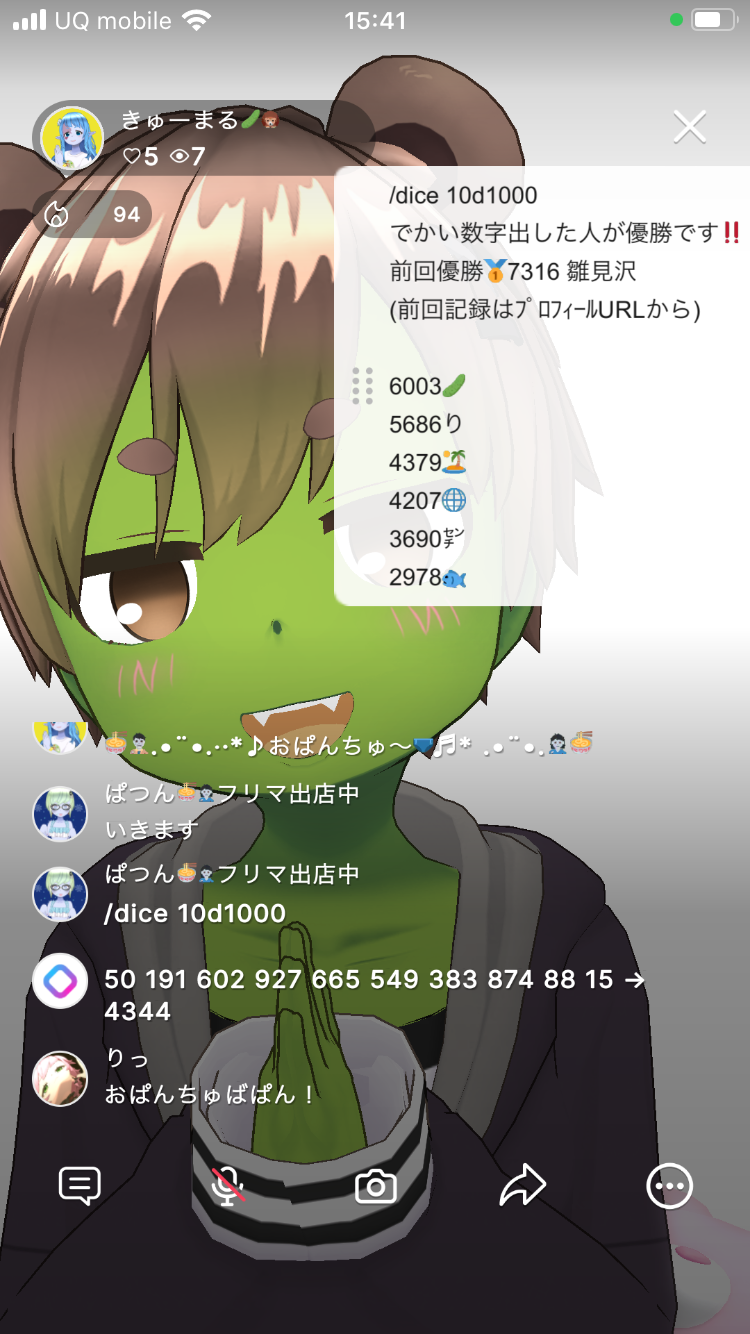Unmute the microphone
The image size is (750, 1334).
(229, 1186)
